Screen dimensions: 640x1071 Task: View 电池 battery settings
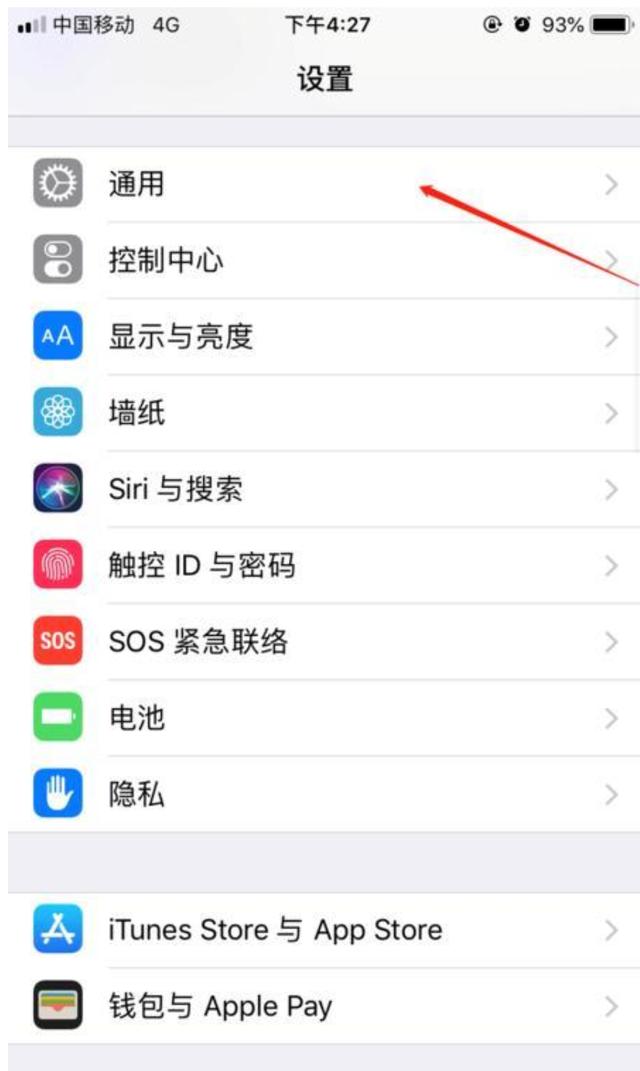(137, 718)
